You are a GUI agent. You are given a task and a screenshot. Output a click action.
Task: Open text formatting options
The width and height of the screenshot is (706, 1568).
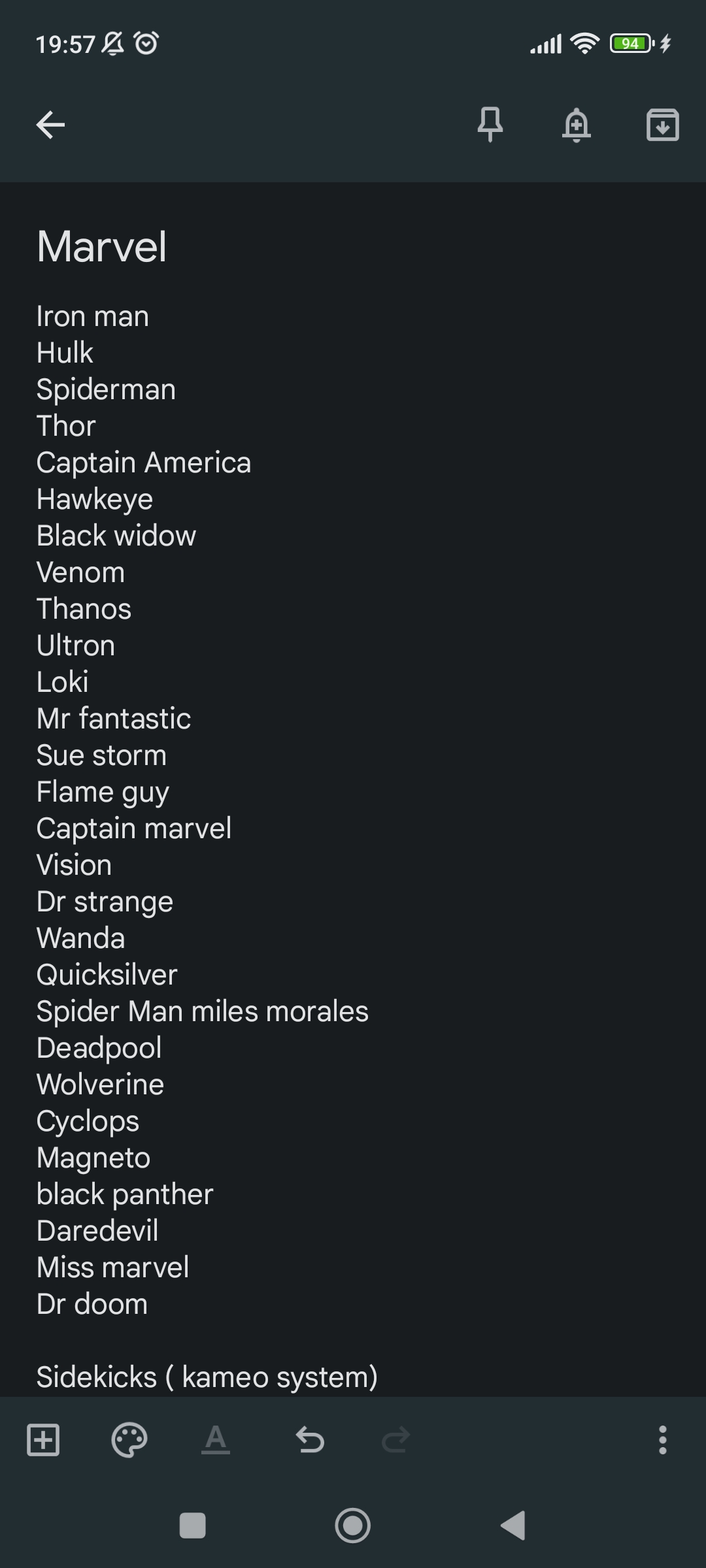pos(216,1440)
